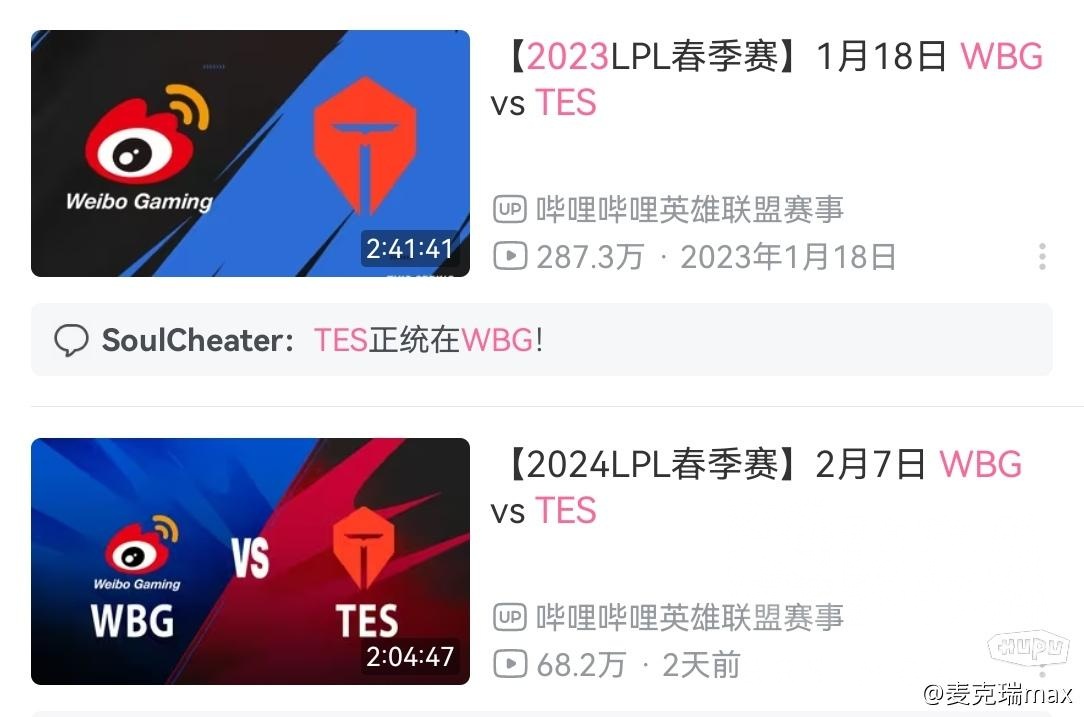Open the 2024 WBG vs TES video thumbnail

tap(250, 561)
